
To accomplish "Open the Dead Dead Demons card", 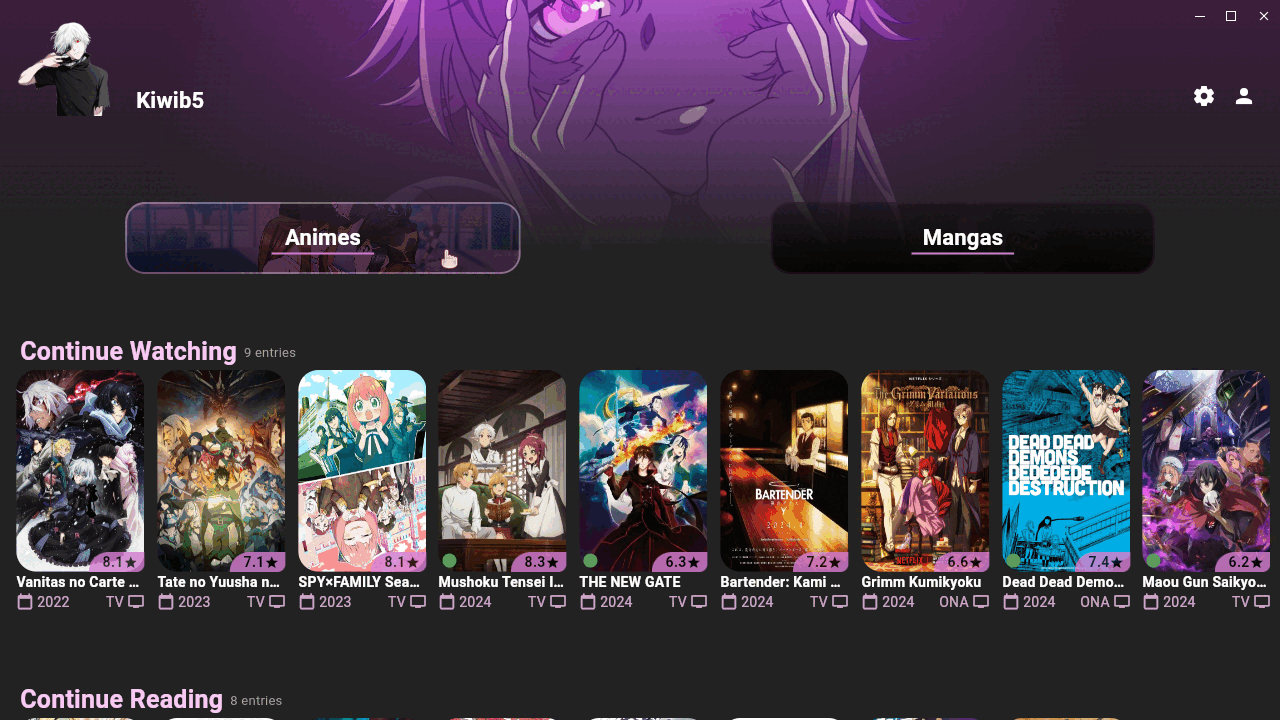I will pyautogui.click(x=1066, y=470).
